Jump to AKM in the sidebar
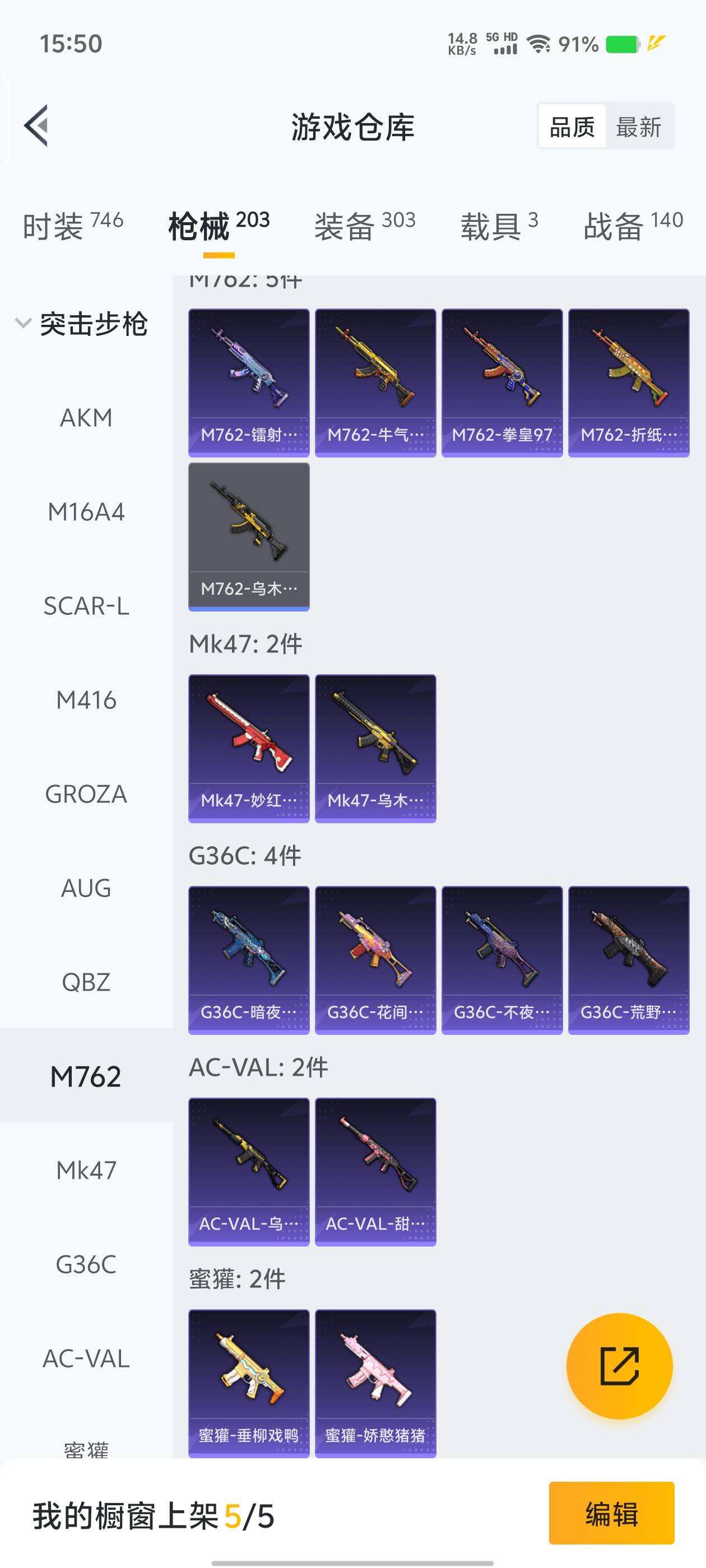Image resolution: width=706 pixels, height=1568 pixels. (86, 418)
